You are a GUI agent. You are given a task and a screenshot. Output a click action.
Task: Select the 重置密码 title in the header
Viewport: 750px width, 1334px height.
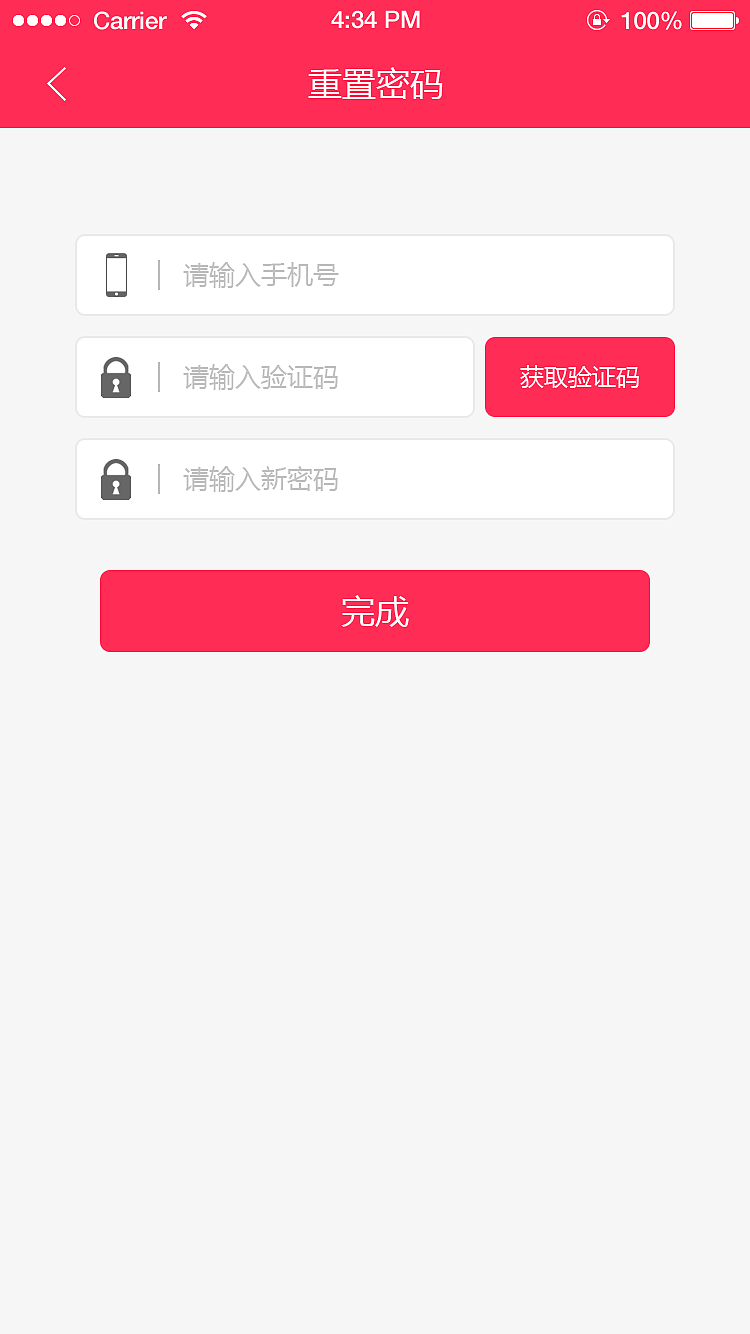pos(375,85)
